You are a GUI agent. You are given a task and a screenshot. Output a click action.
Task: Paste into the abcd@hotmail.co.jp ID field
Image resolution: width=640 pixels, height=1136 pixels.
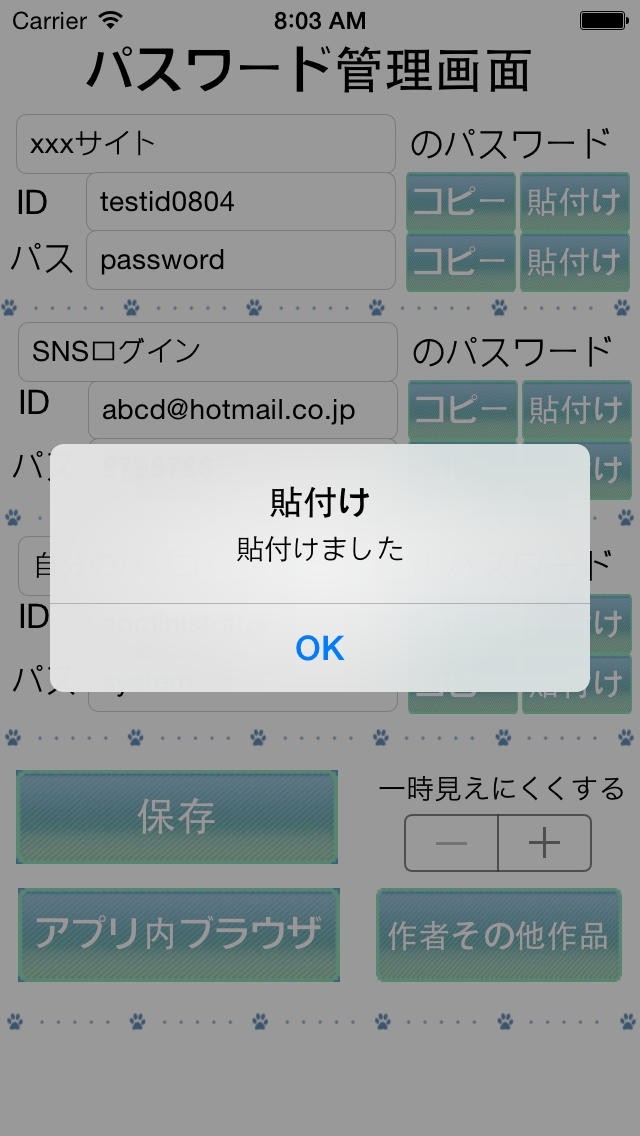click(575, 409)
